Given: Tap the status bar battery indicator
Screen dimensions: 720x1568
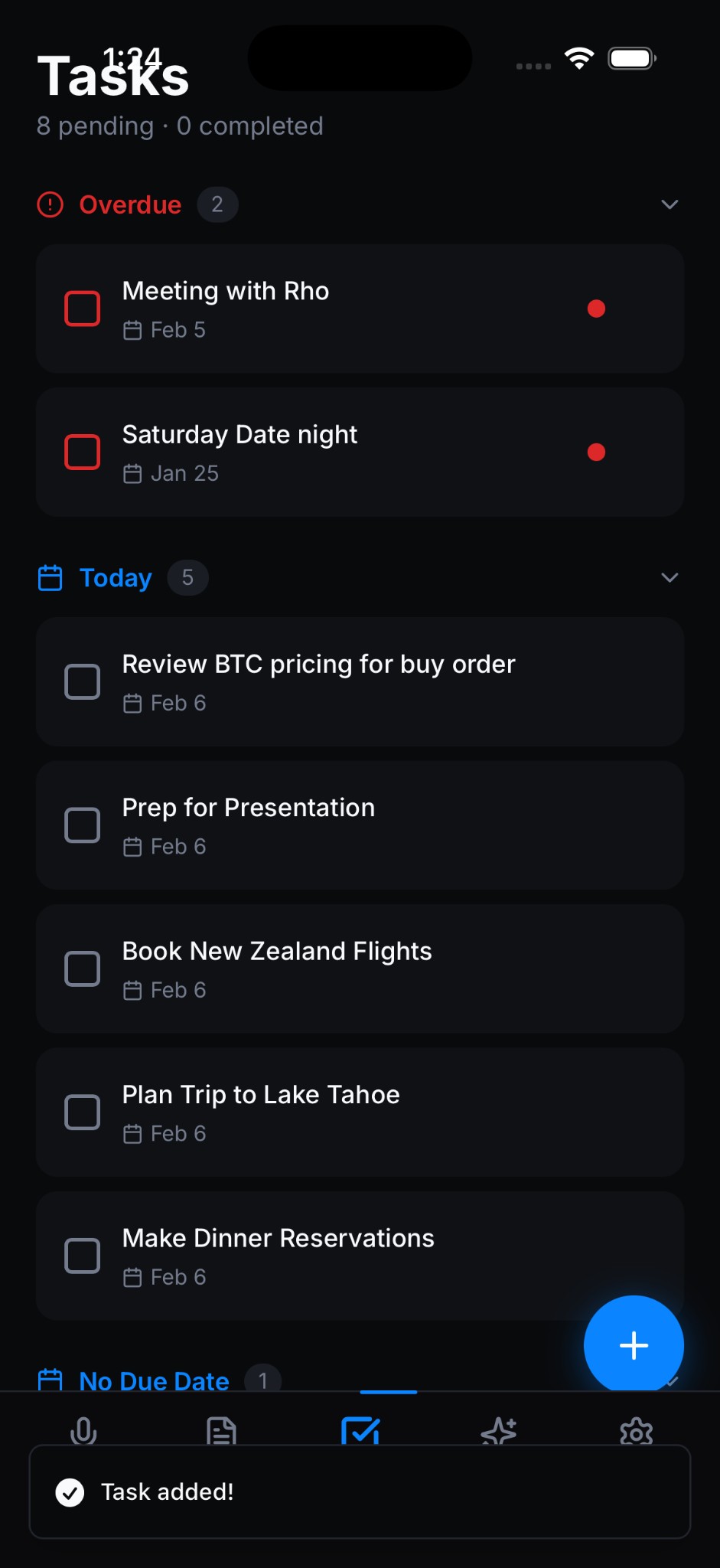Looking at the screenshot, I should 630,57.
